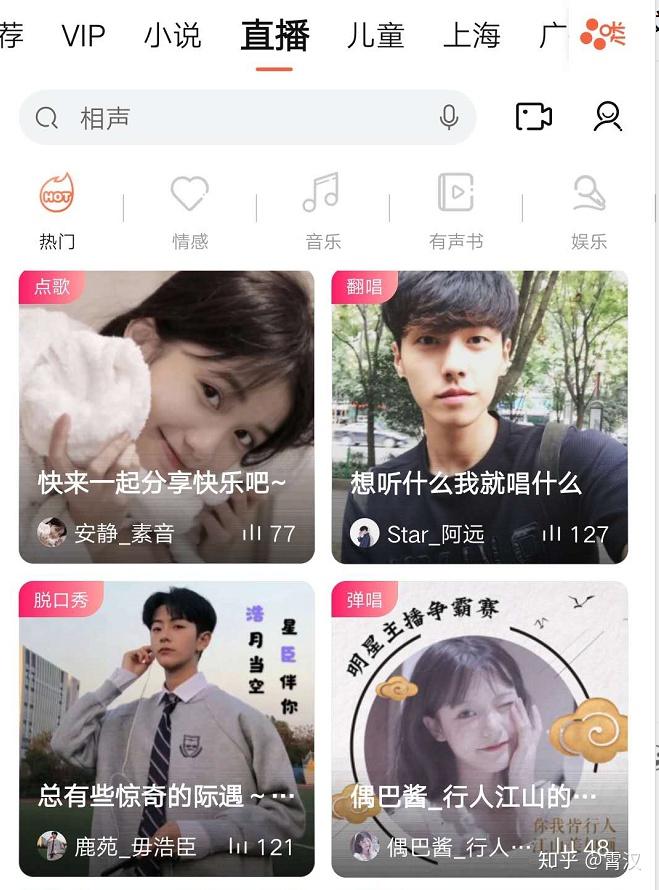
Task: Start voice search with the microphone
Action: click(x=449, y=118)
